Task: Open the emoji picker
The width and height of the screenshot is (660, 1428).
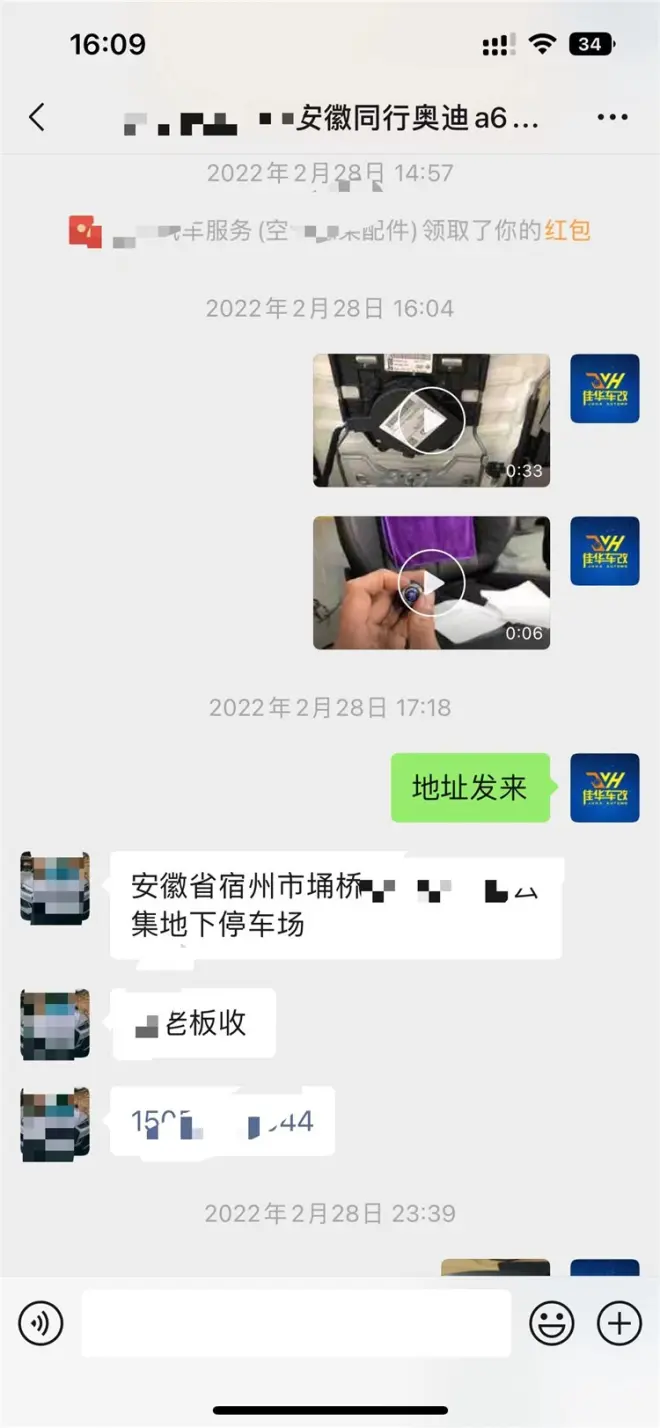Action: coord(552,1324)
